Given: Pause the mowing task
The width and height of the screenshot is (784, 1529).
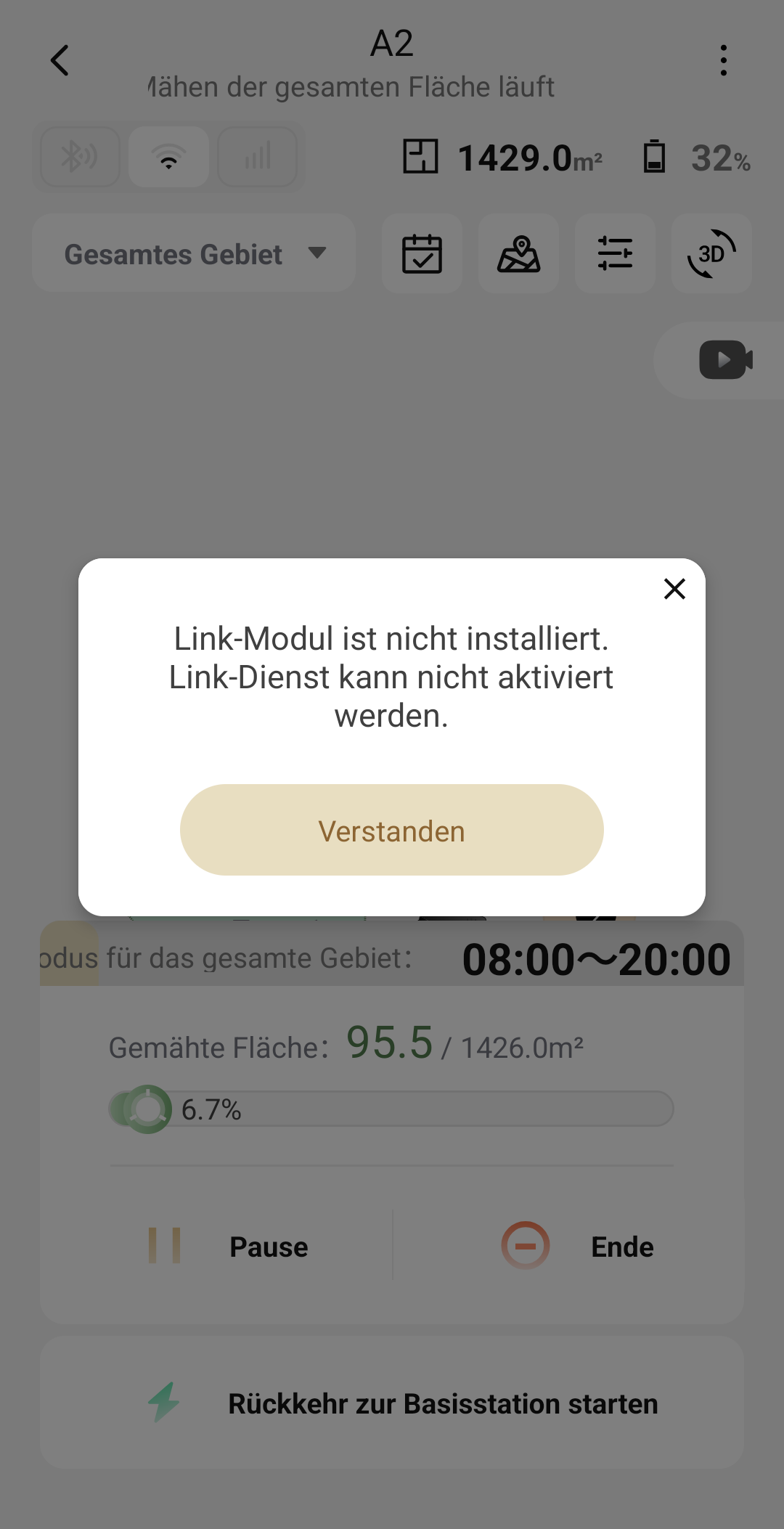Looking at the screenshot, I should click(x=229, y=1247).
